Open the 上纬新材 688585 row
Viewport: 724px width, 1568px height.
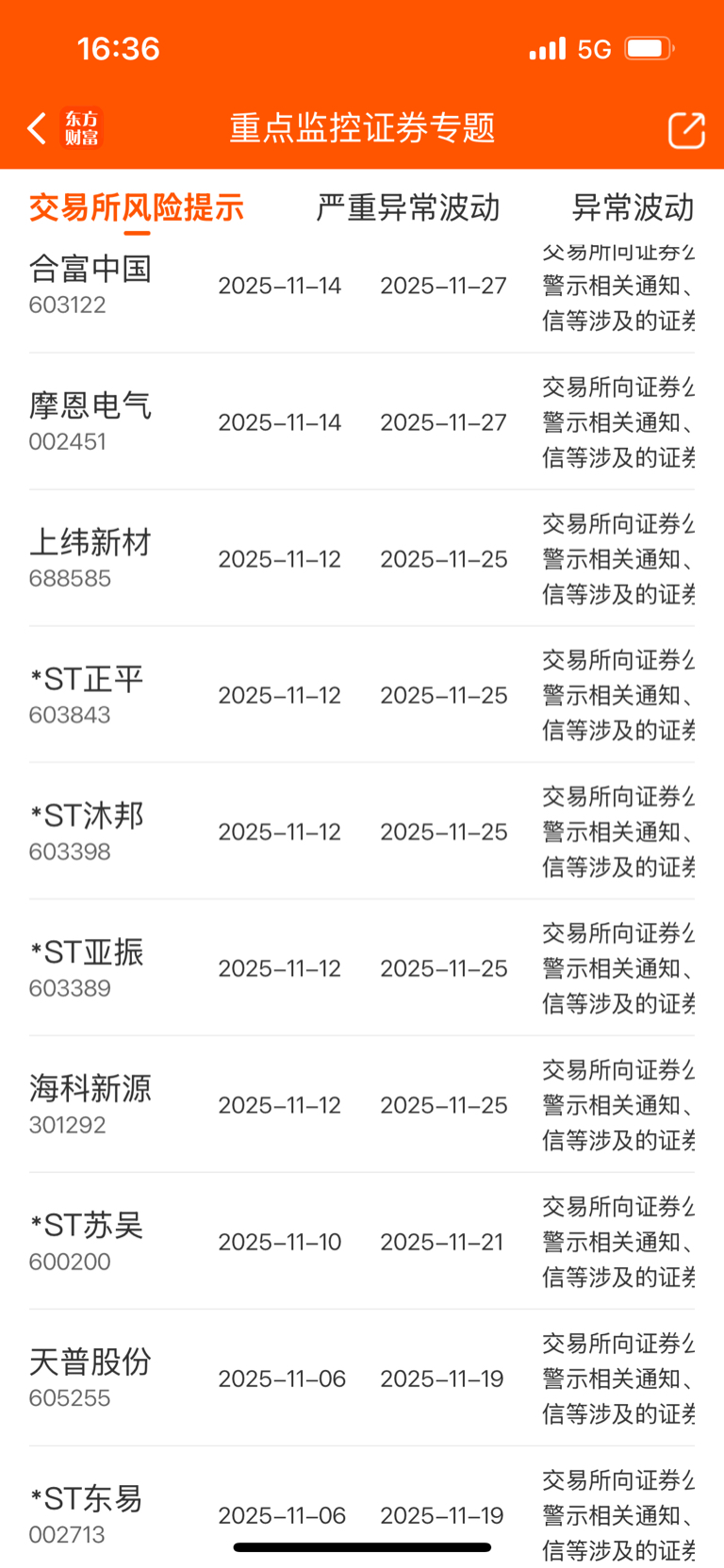362,558
